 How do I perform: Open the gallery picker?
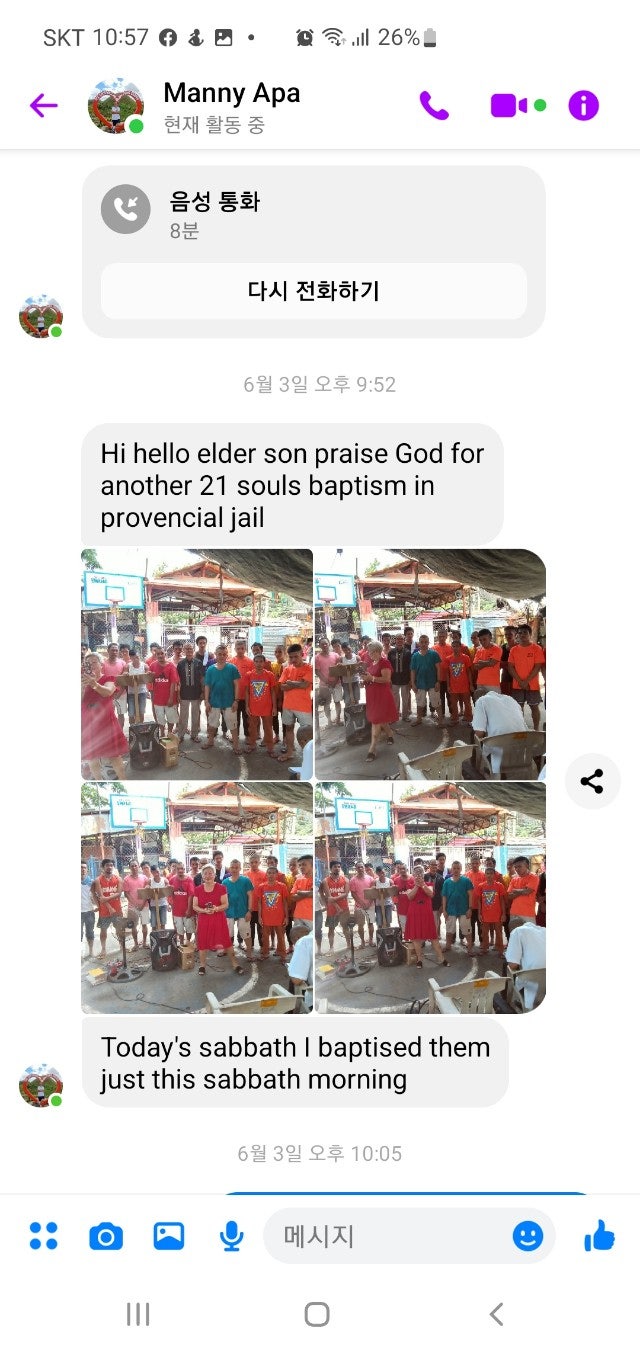(x=168, y=1236)
